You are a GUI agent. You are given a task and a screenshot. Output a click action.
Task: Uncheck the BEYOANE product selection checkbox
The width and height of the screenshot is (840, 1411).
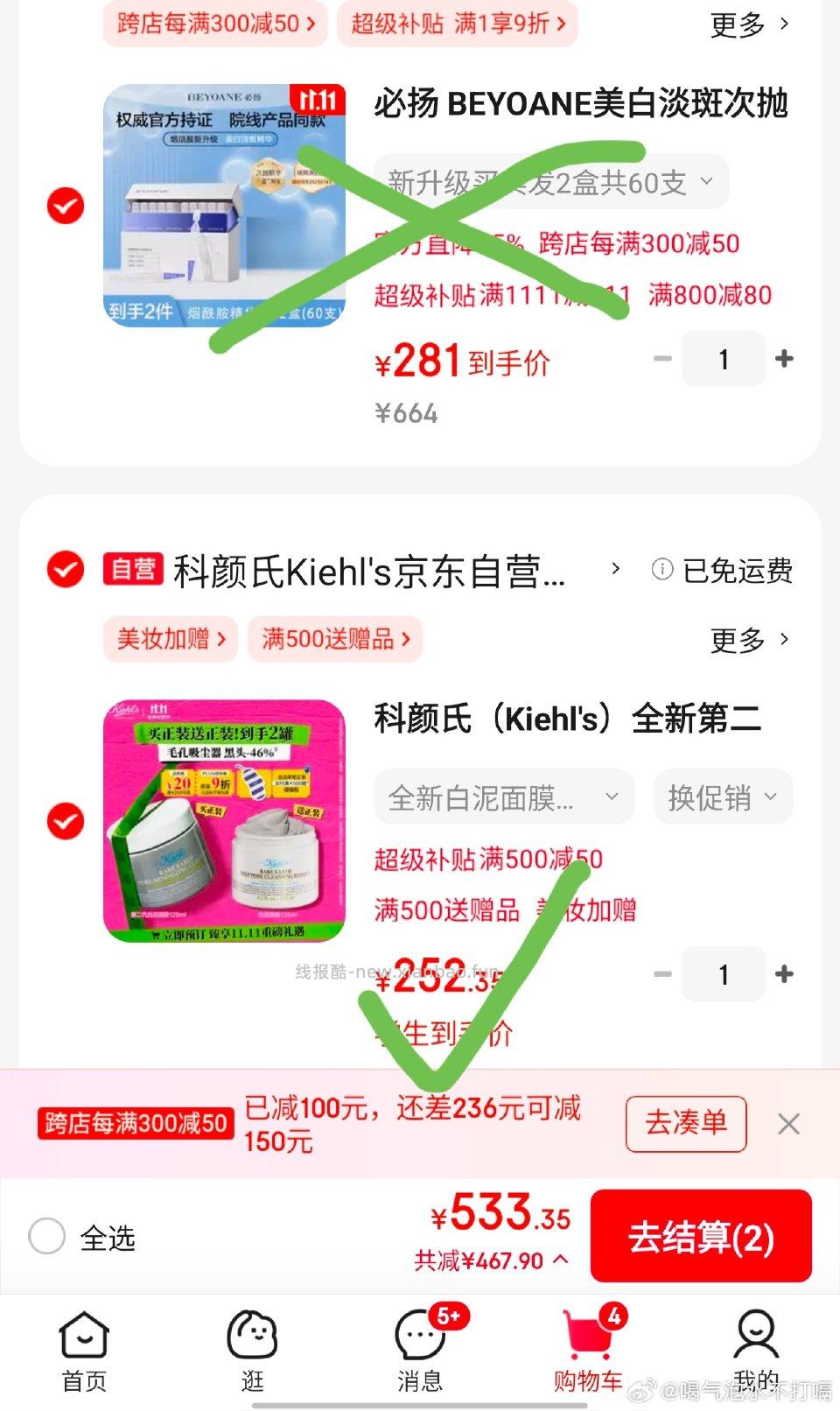[65, 207]
